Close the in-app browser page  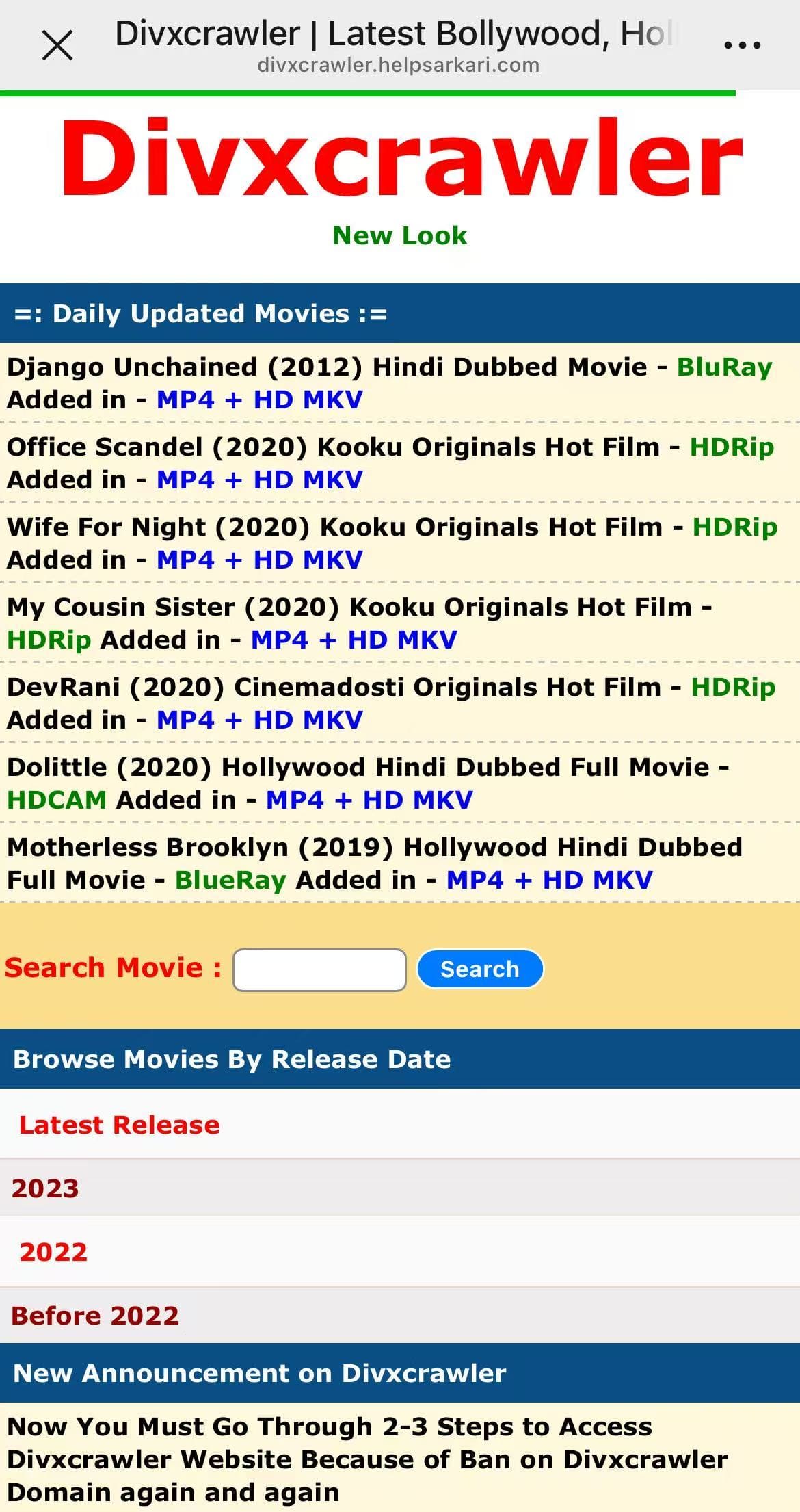coord(57,46)
